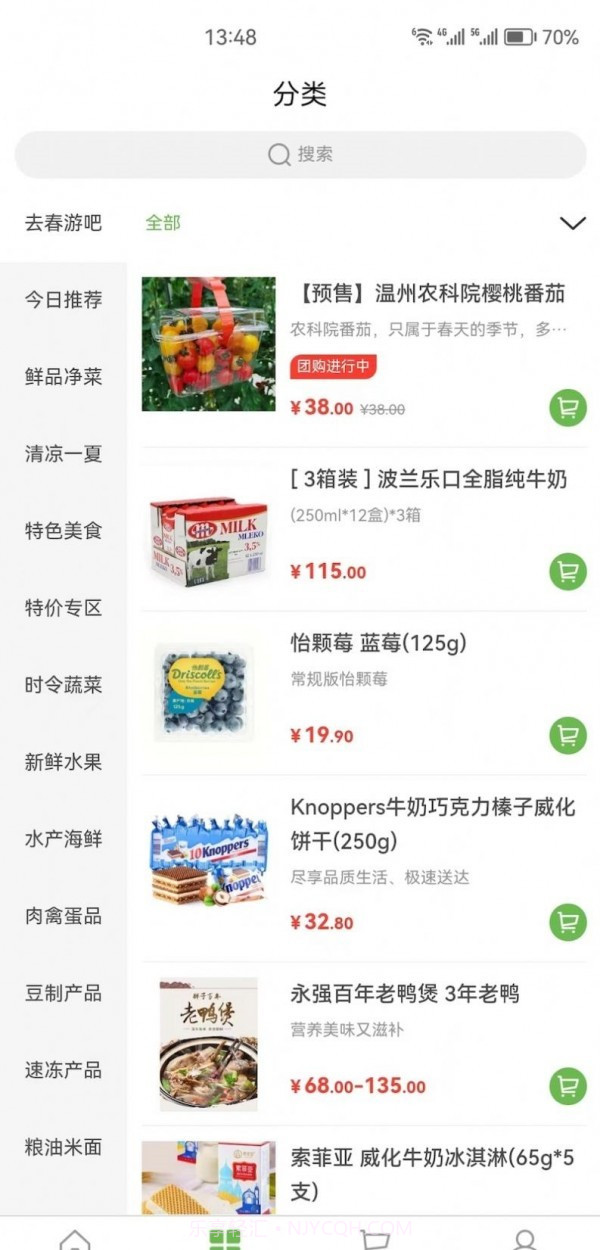Open the 索菲亚 威化牛奶冰淇淋 product
The width and height of the screenshot is (600, 1250).
428,1174
